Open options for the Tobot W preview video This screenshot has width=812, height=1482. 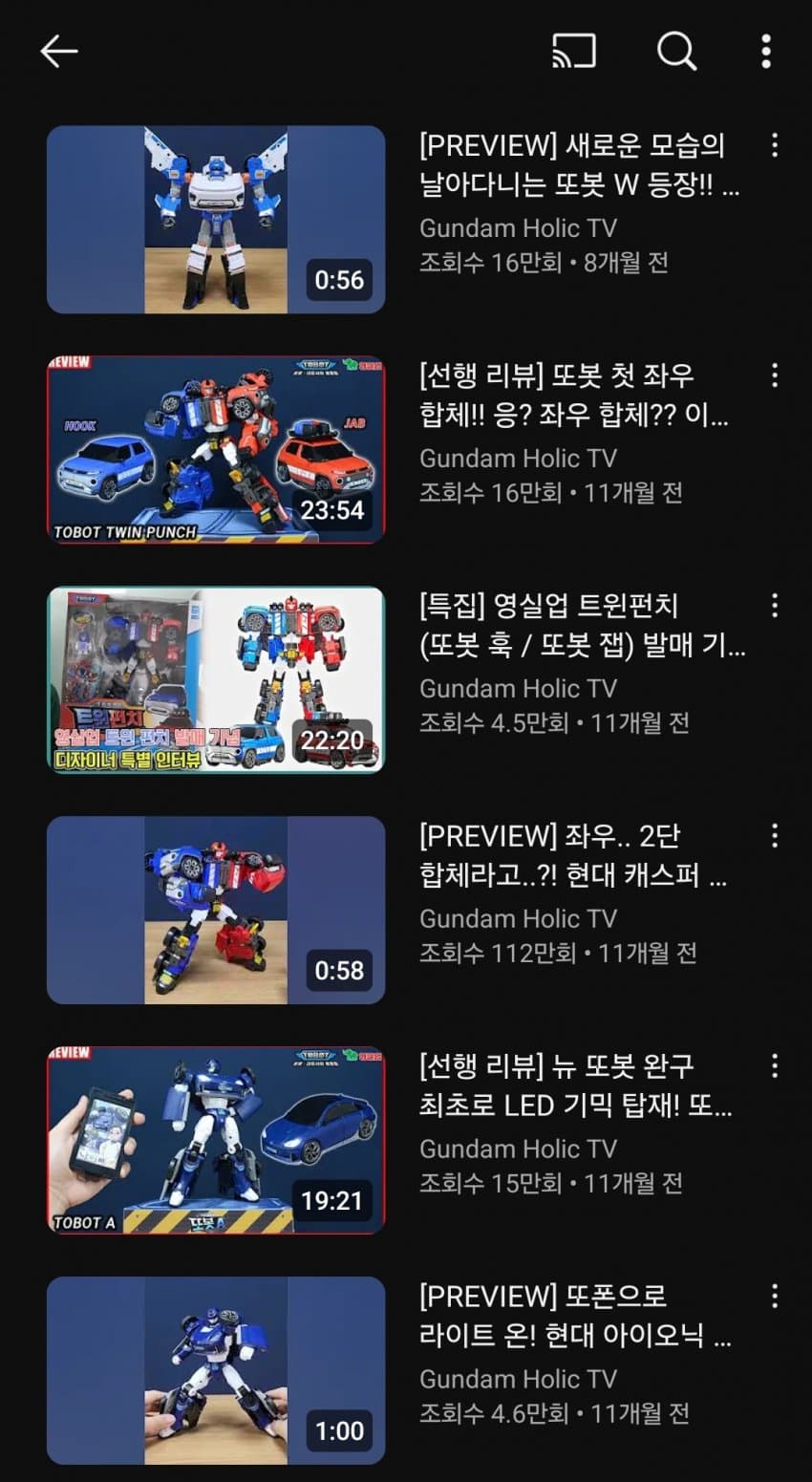[x=775, y=145]
